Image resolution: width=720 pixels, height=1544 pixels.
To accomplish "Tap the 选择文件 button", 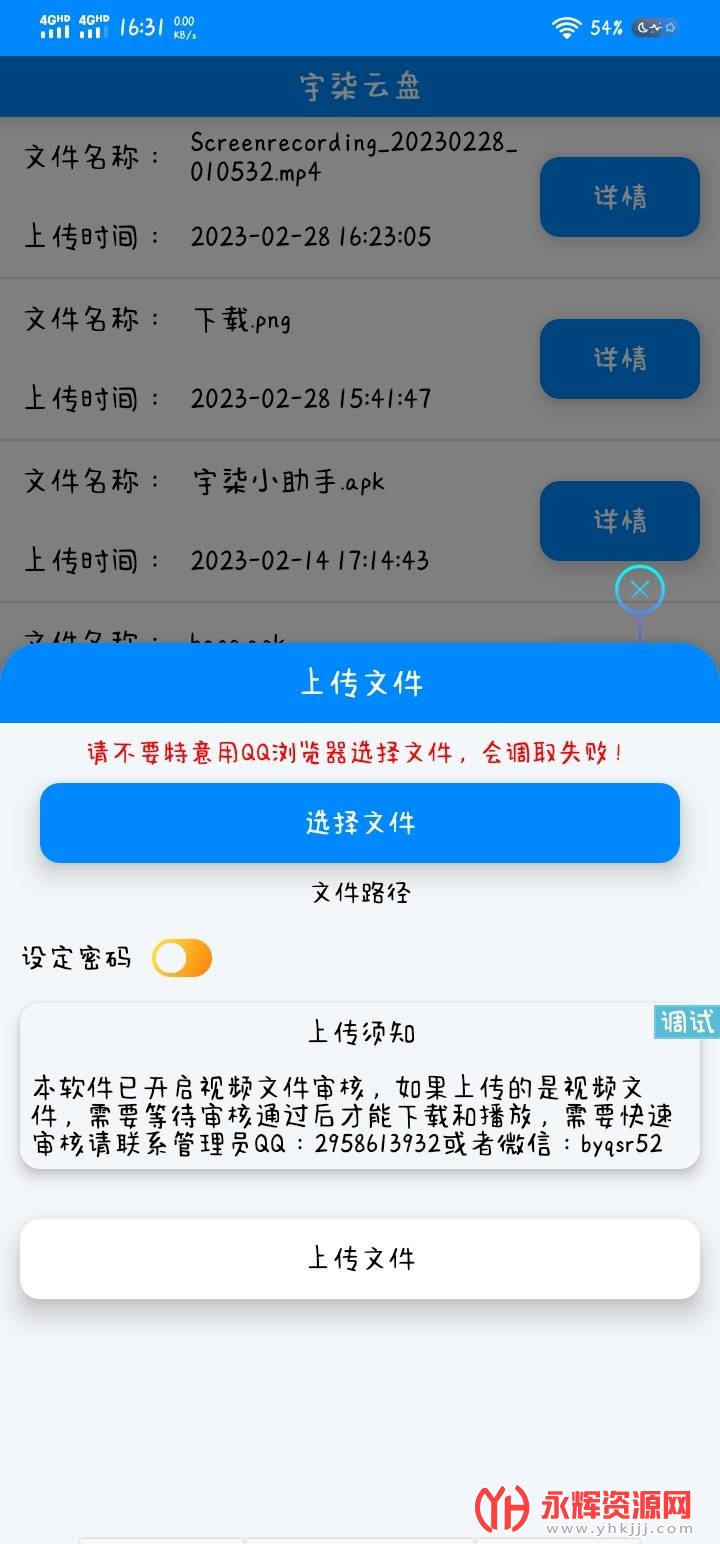I will (x=360, y=822).
